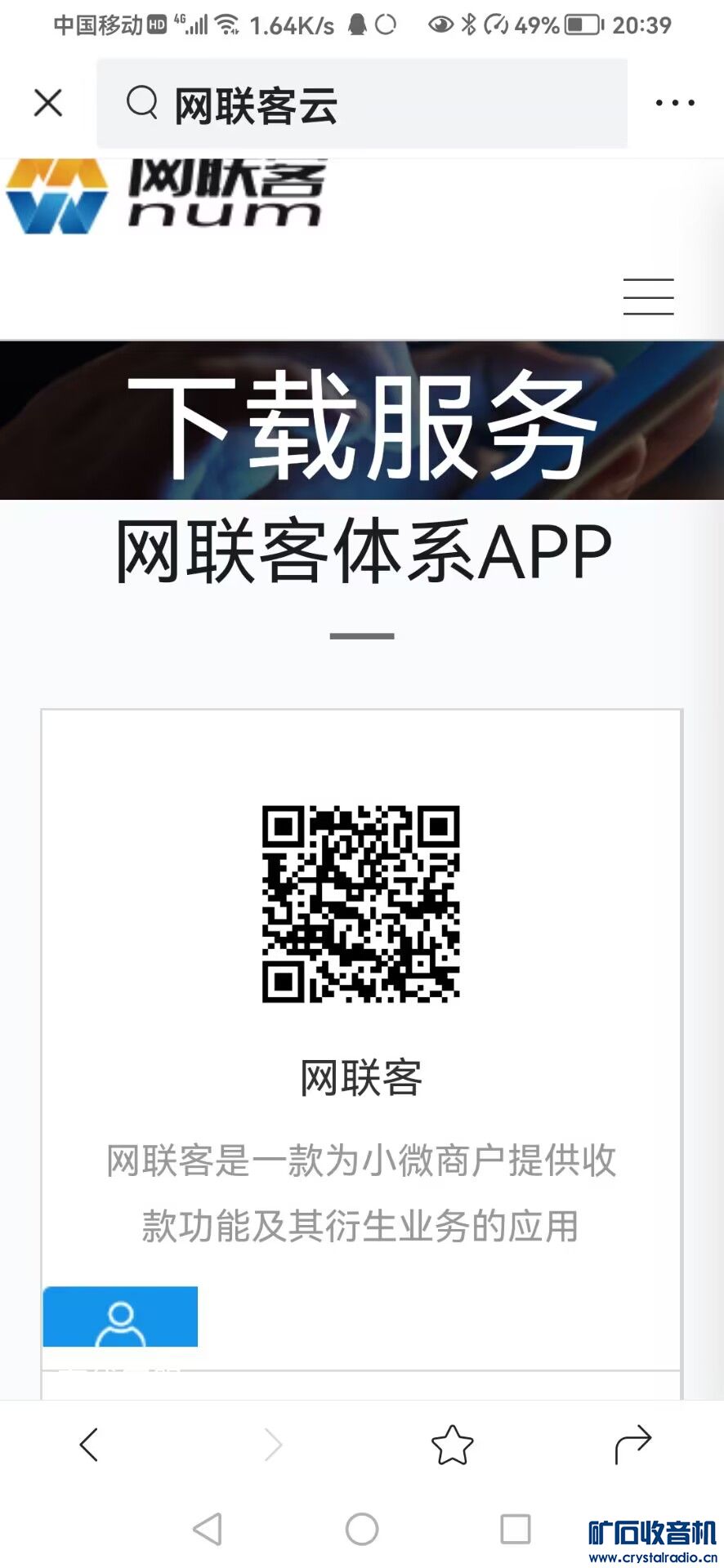Share this page via the arrow icon

[632, 1445]
